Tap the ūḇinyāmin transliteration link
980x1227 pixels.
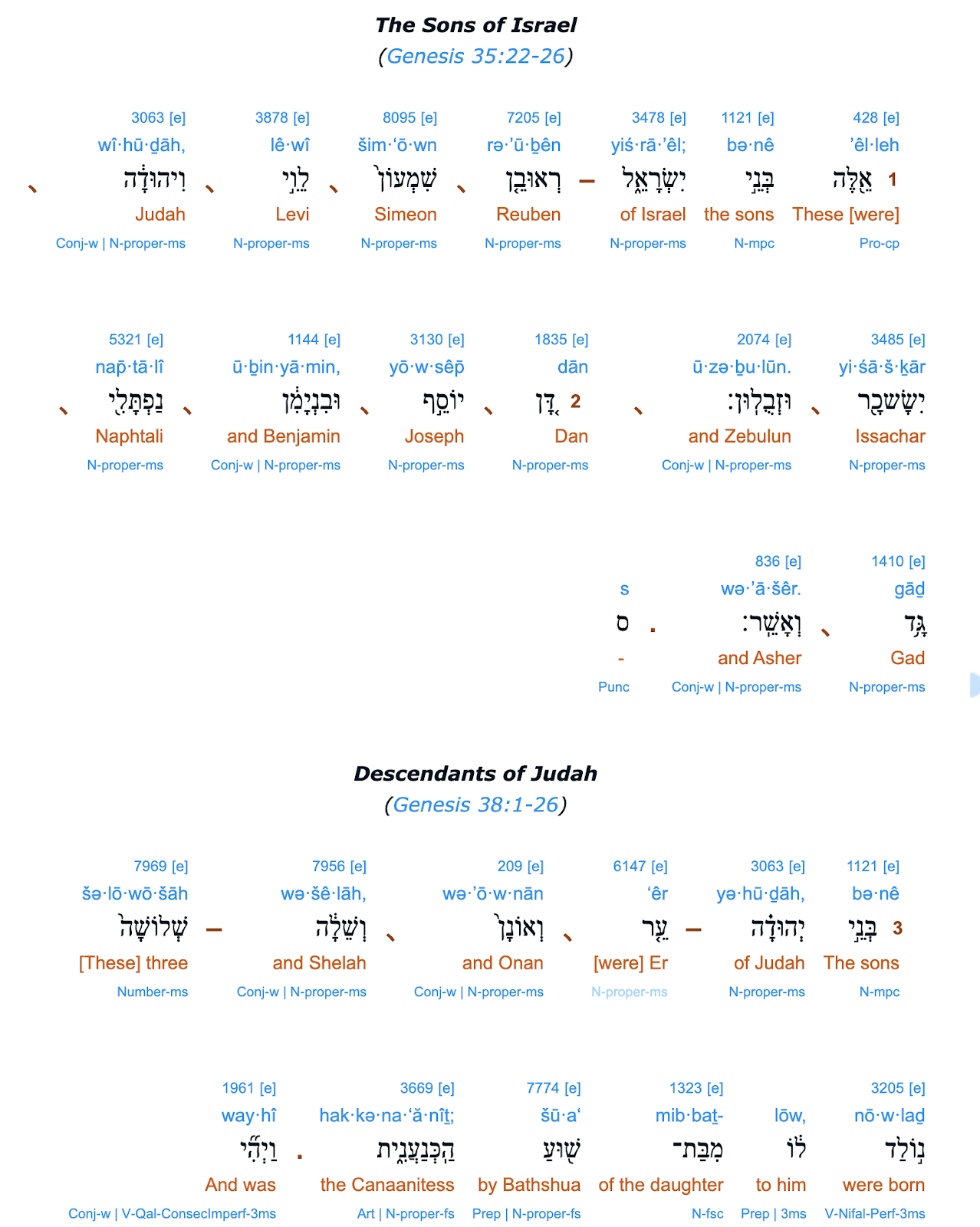[286, 367]
